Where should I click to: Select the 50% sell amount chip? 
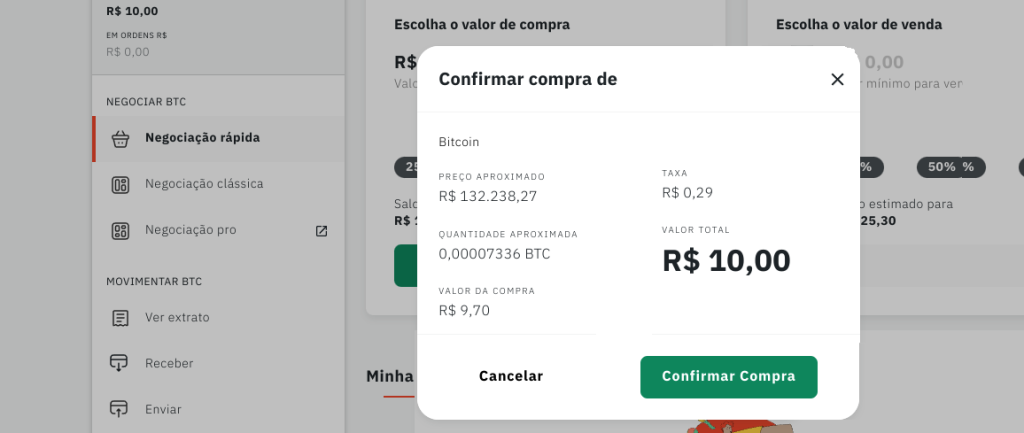(x=950, y=167)
